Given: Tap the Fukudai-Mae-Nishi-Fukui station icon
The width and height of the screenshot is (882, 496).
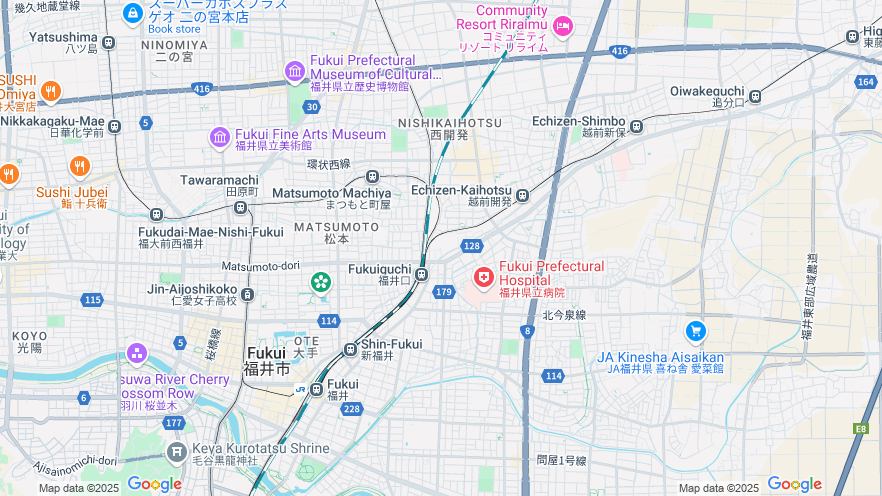Looking at the screenshot, I should (156, 214).
